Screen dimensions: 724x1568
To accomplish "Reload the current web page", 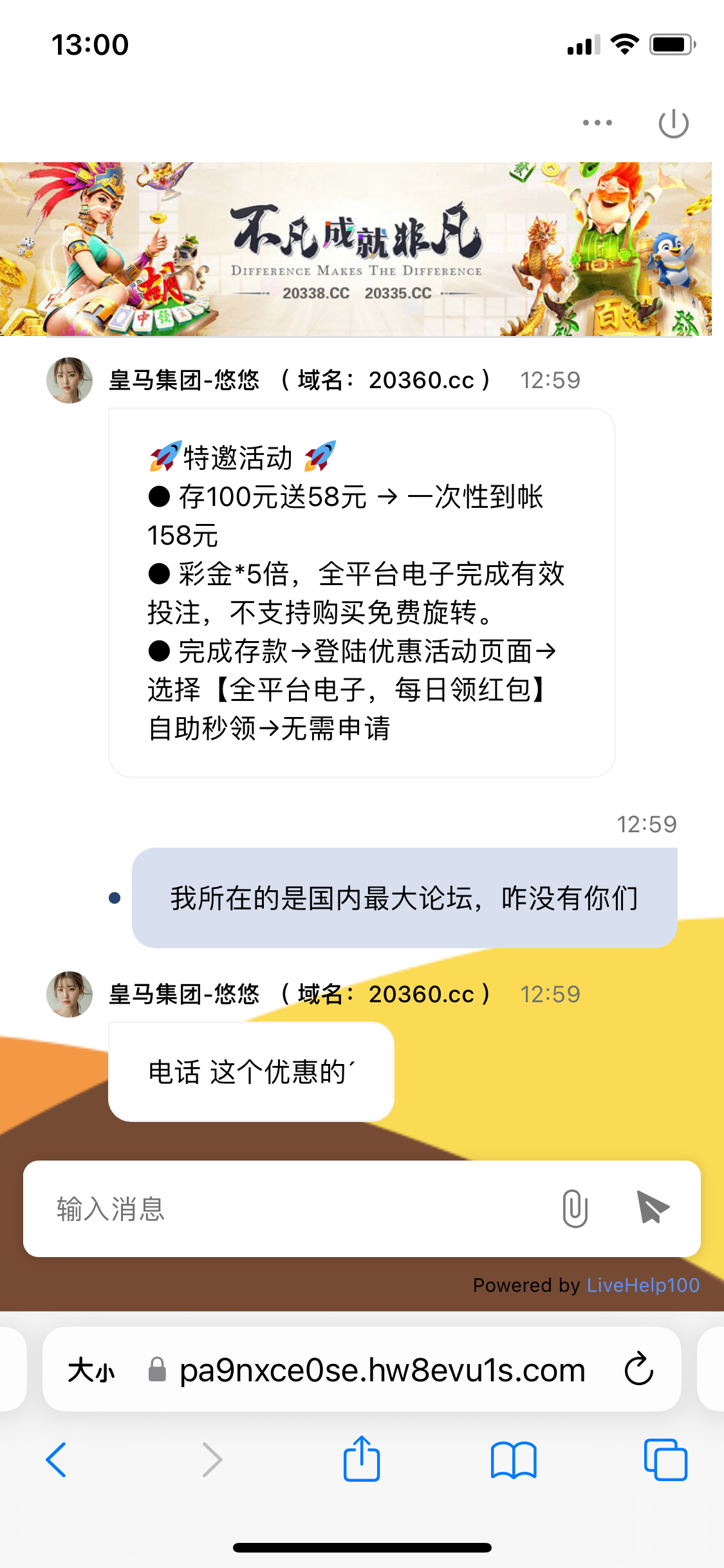I will (638, 1369).
